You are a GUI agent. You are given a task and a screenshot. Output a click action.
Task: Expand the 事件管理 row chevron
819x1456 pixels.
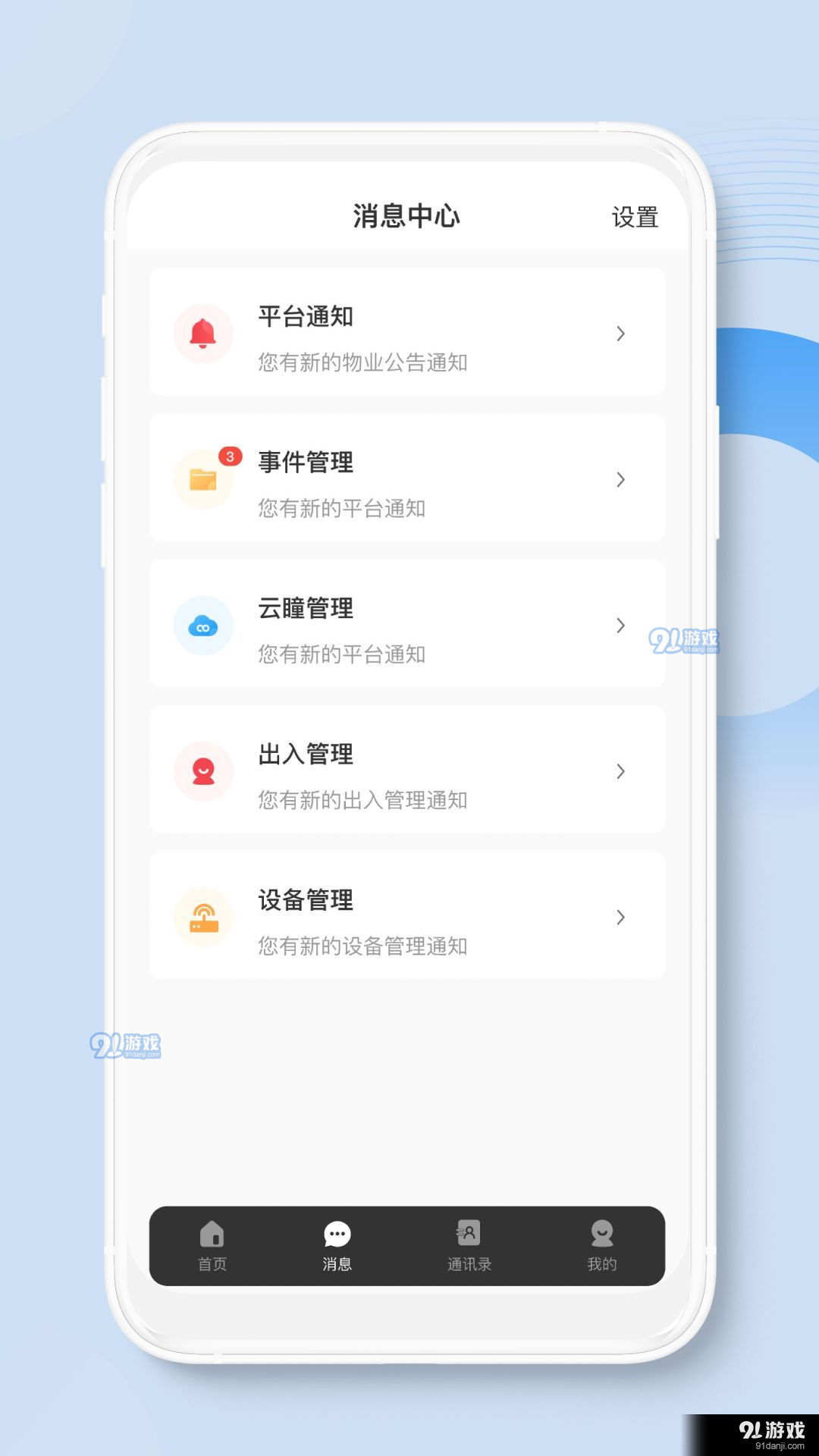pyautogui.click(x=620, y=479)
